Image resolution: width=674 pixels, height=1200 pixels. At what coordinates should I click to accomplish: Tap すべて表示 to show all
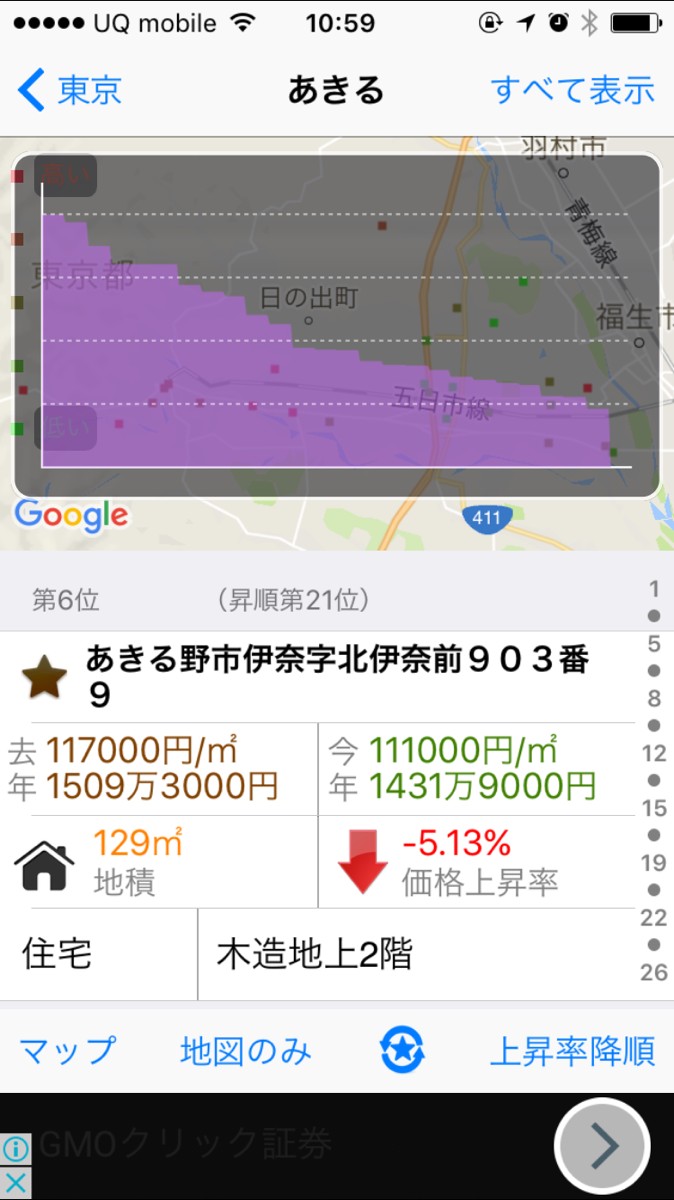pos(572,91)
